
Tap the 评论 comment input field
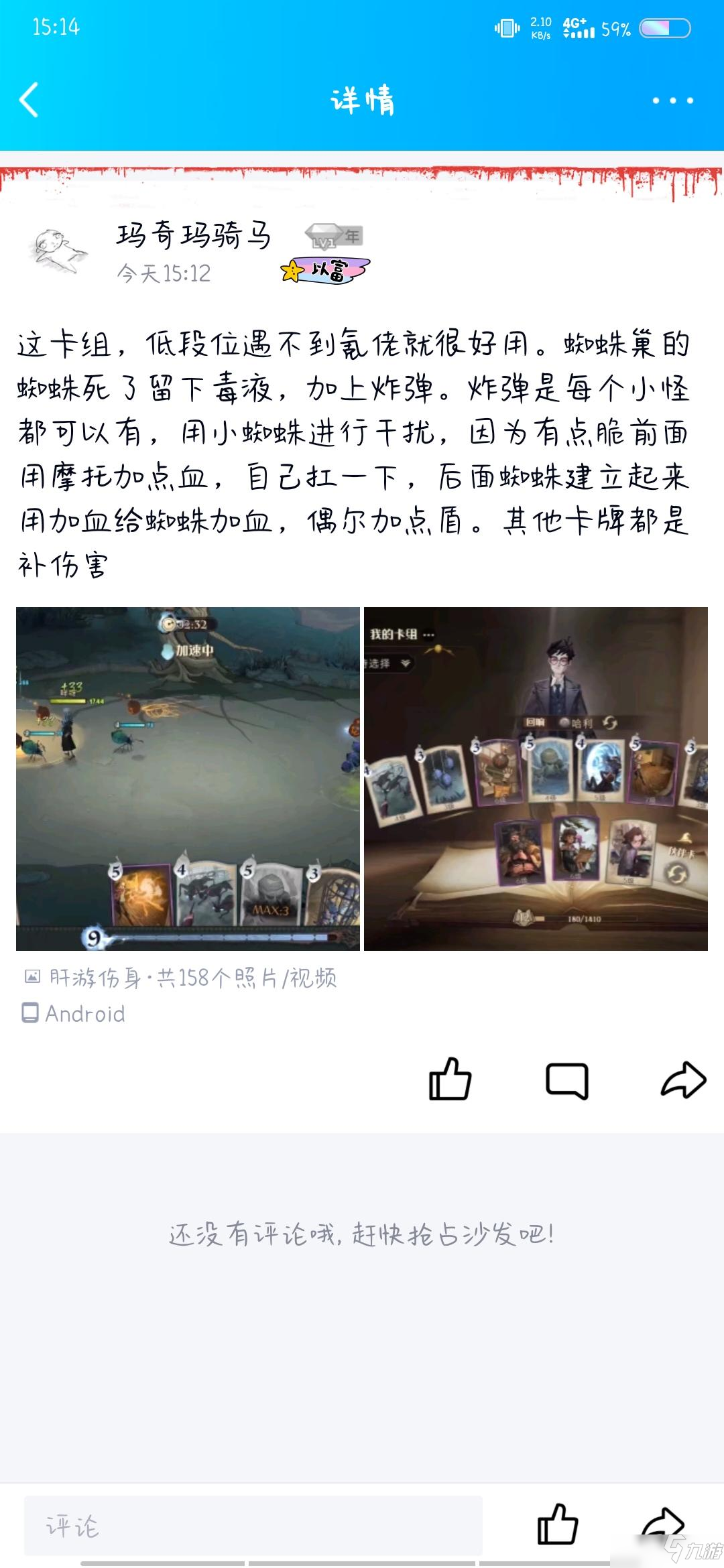pos(253,1526)
